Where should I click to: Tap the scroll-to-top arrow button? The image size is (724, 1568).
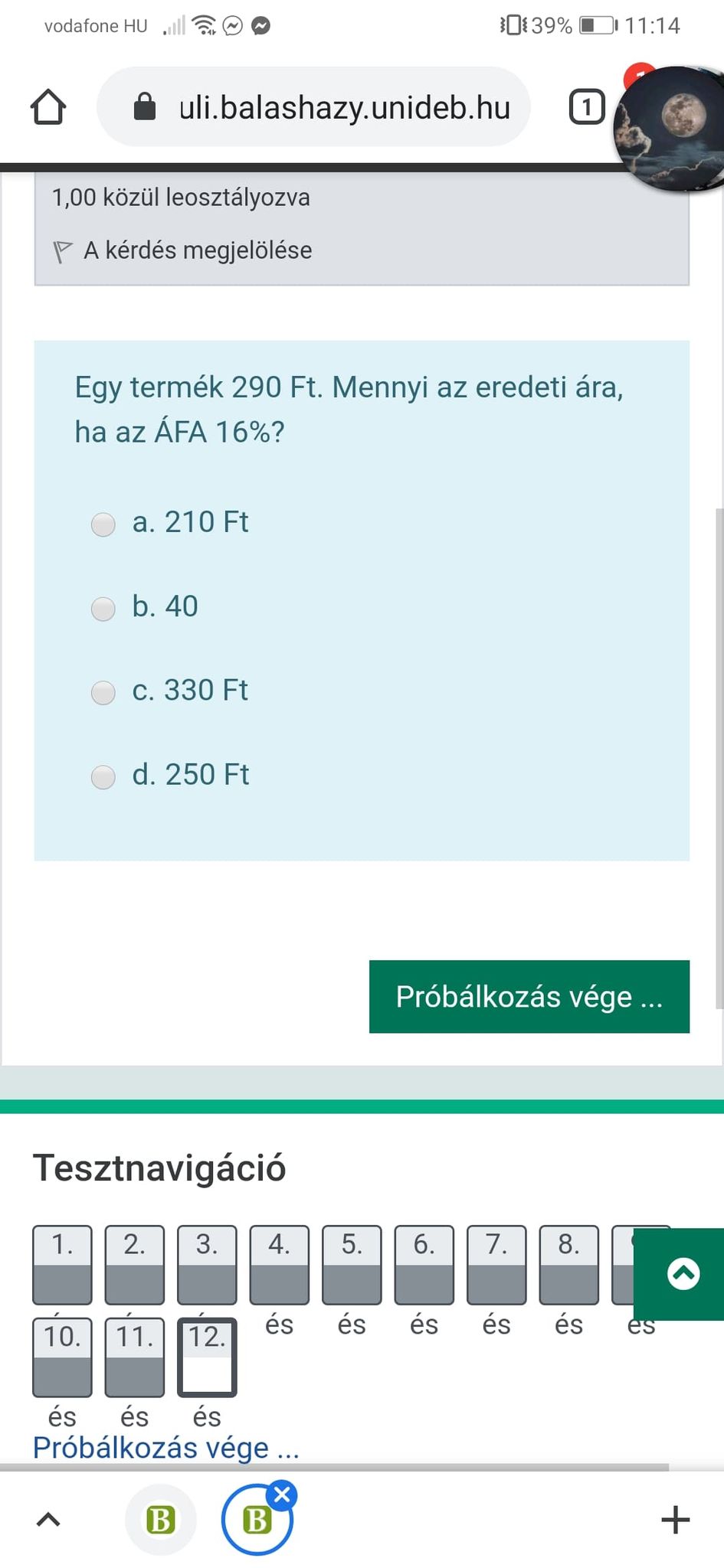pos(683,1274)
